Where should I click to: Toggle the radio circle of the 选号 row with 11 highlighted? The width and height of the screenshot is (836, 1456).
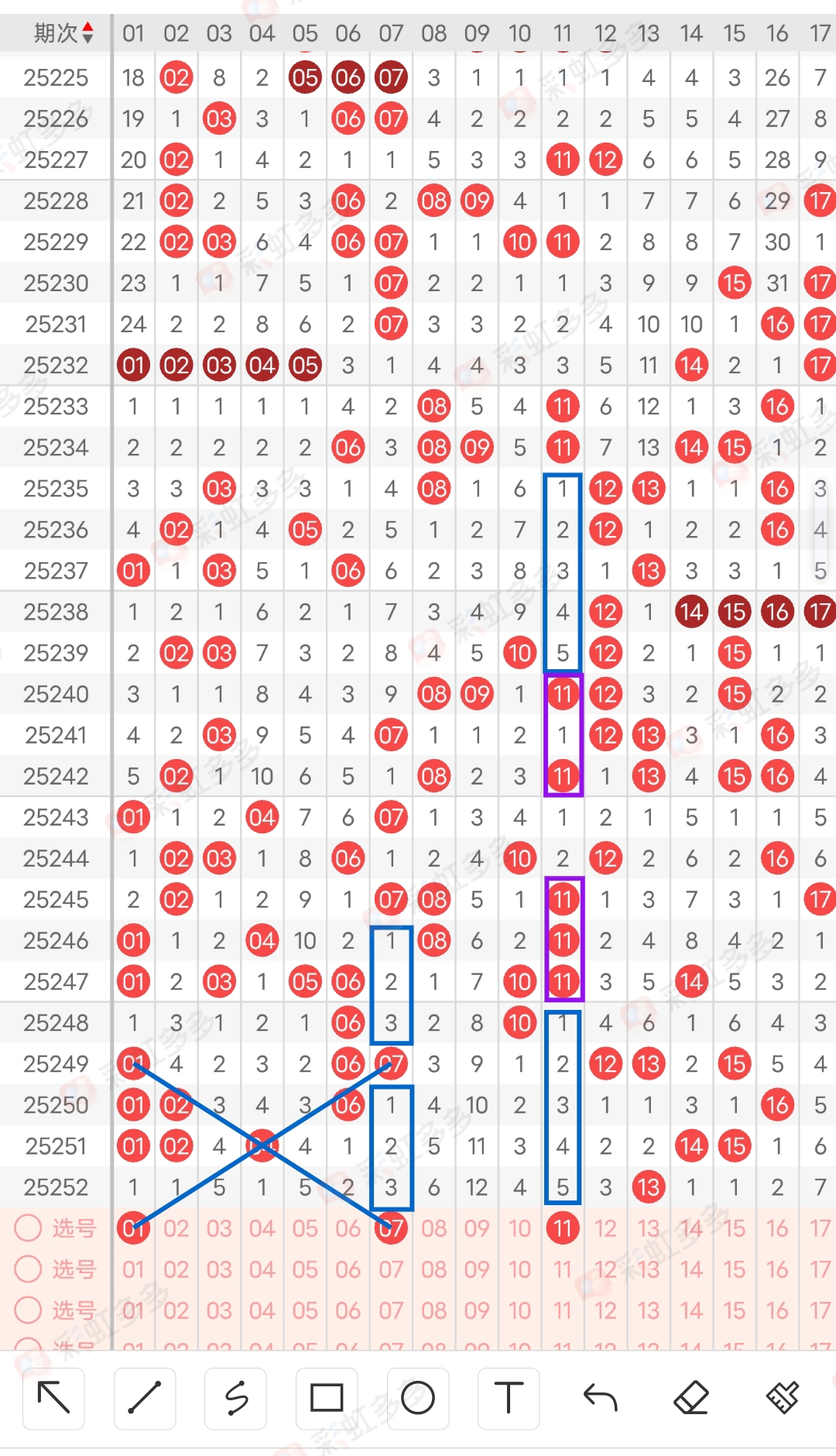(29, 1228)
